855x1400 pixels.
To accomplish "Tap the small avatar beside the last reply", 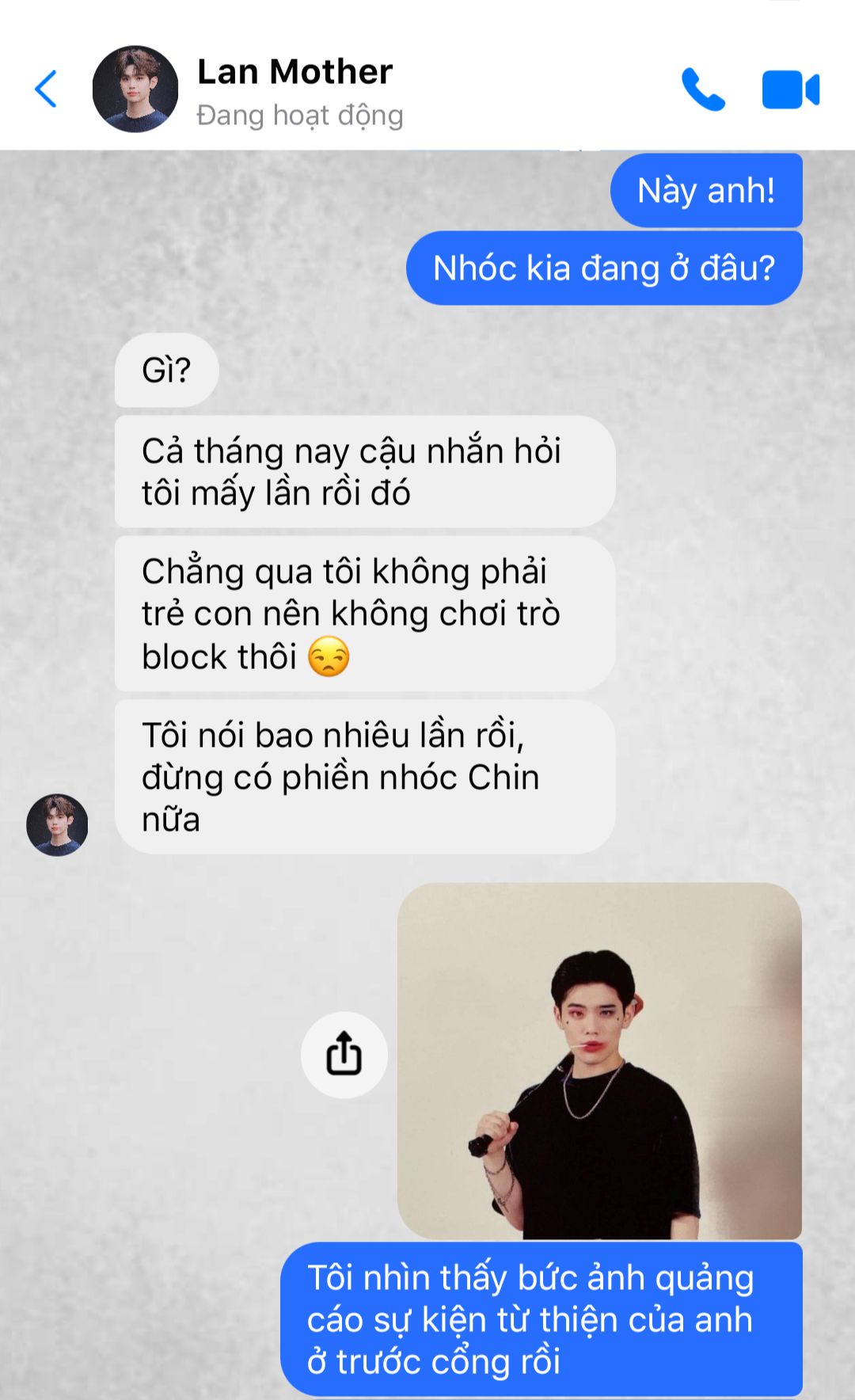I will [x=57, y=824].
